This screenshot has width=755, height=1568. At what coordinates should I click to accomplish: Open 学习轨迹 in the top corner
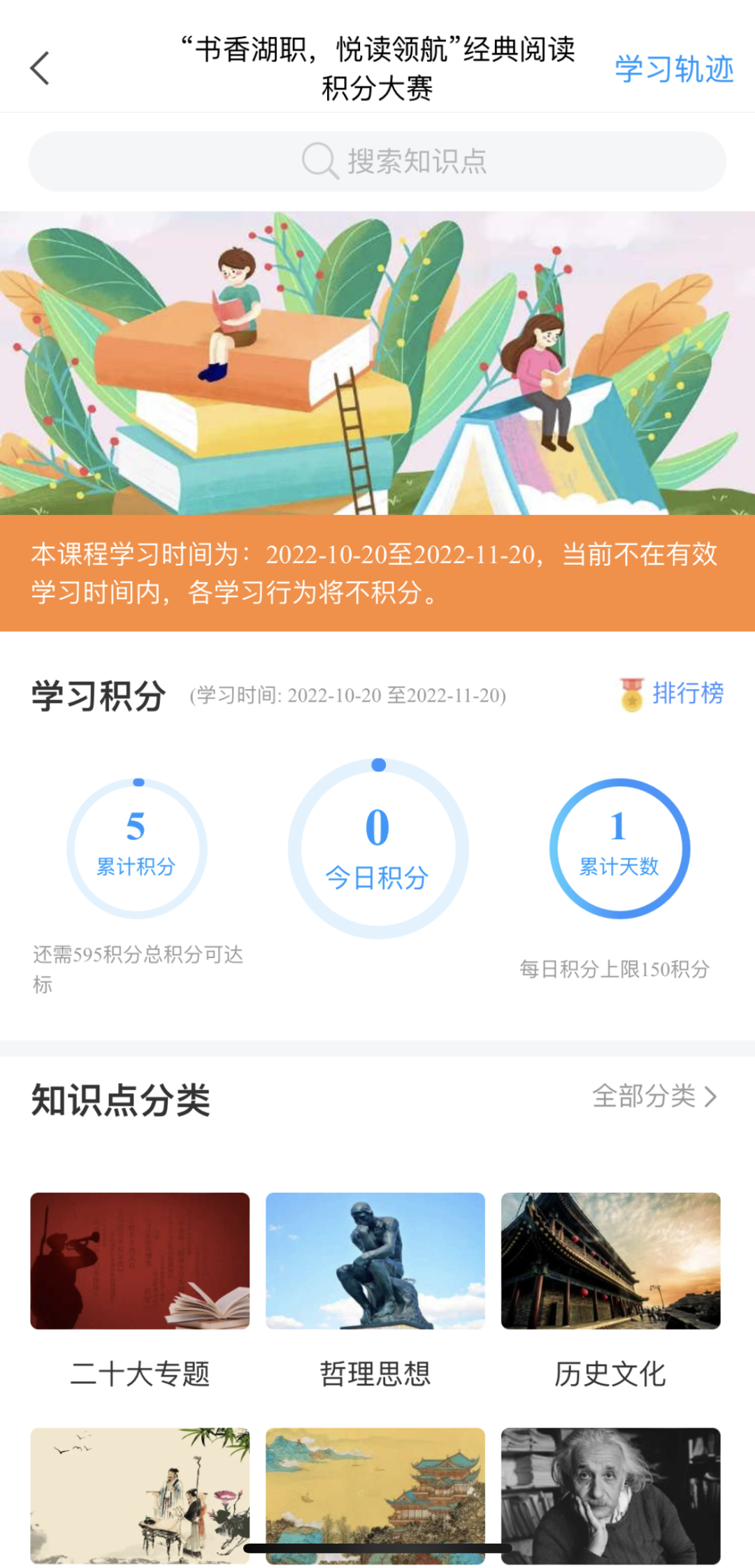[673, 70]
